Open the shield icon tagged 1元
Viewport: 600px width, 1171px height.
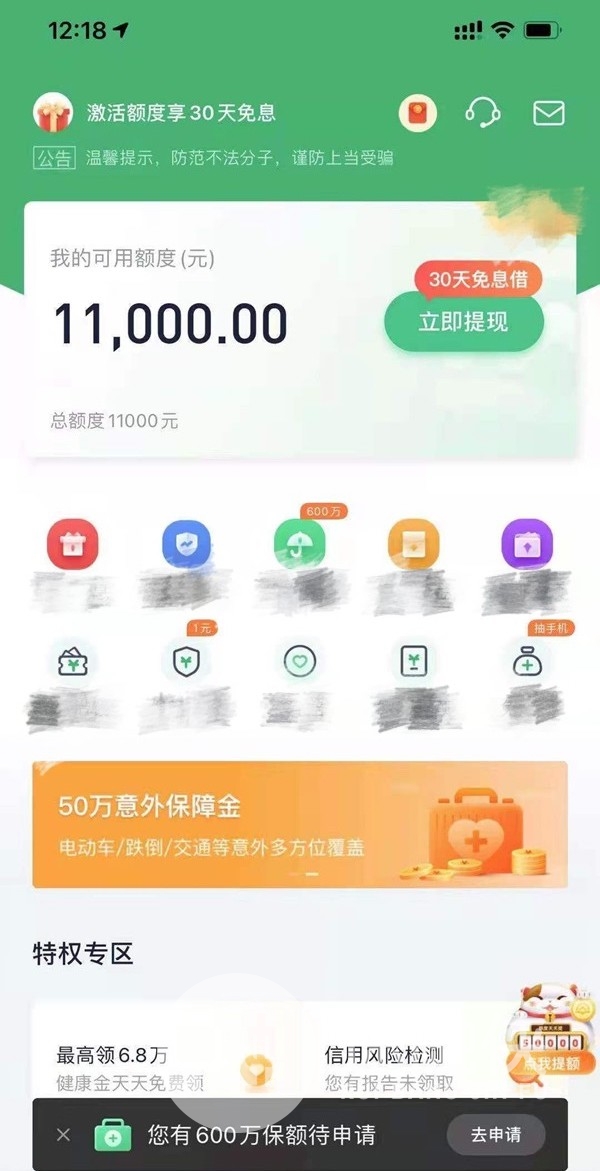(186, 664)
